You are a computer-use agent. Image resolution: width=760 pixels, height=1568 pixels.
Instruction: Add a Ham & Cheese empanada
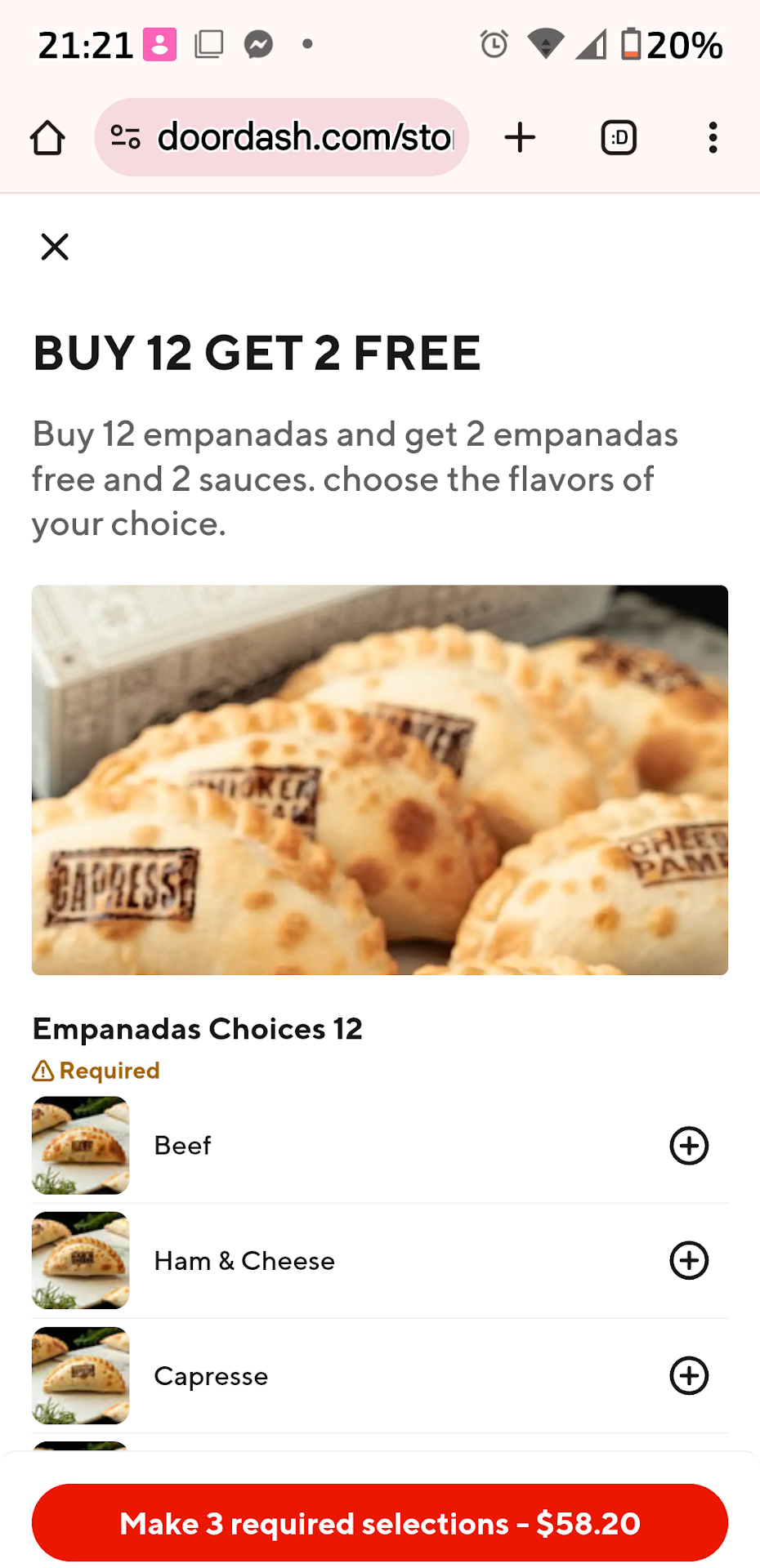[x=689, y=1261]
